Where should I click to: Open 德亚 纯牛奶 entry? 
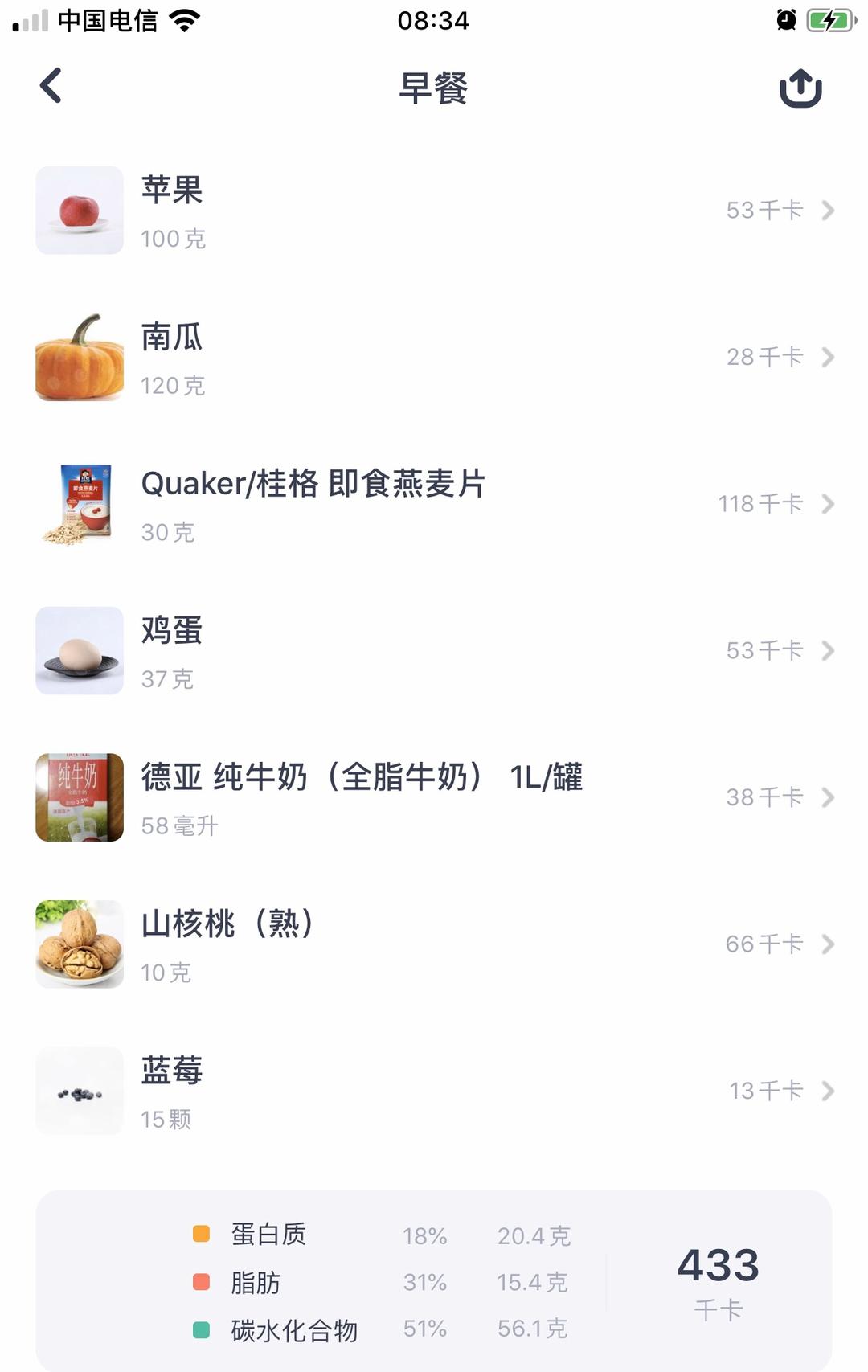click(x=434, y=797)
